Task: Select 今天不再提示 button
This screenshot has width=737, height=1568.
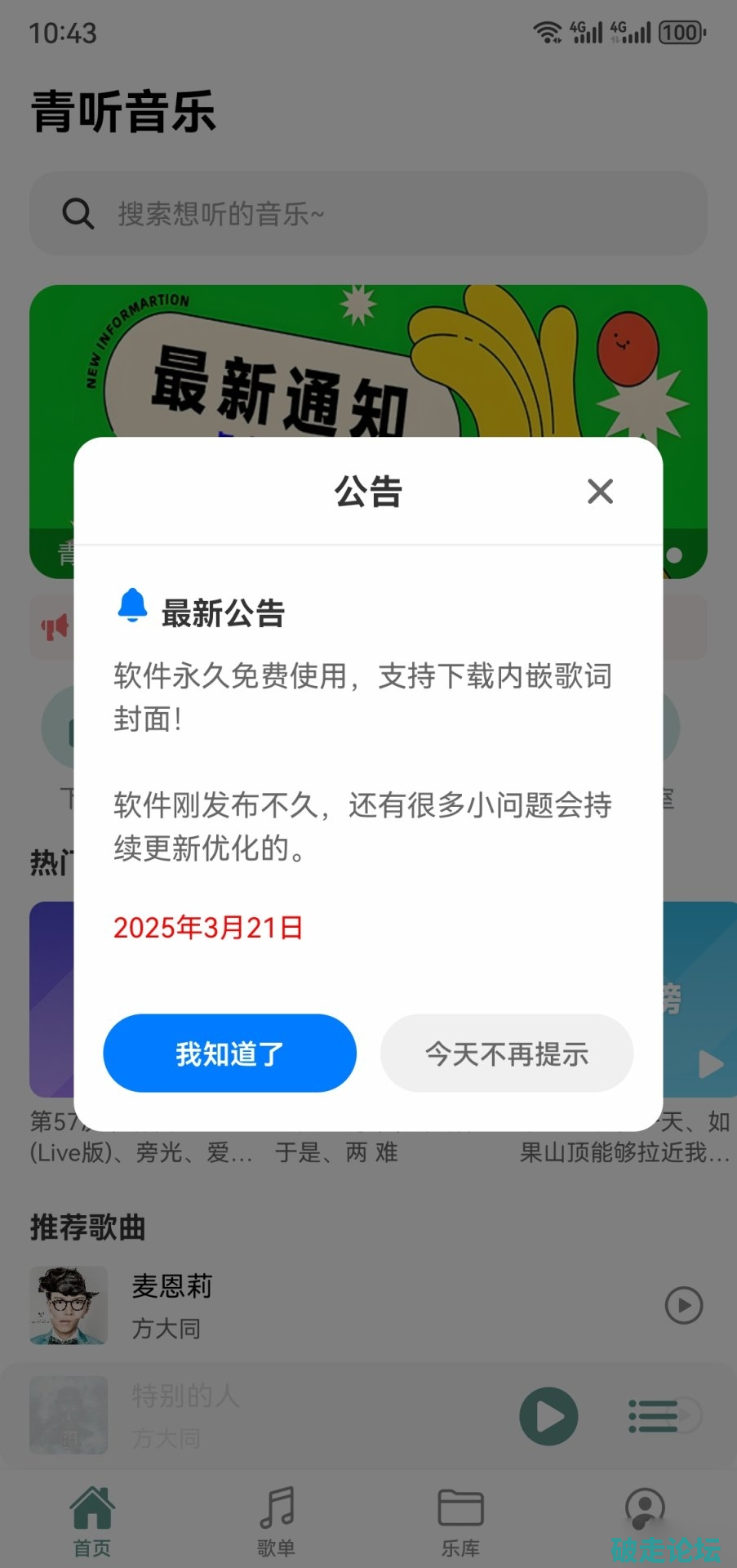Action: click(x=506, y=1053)
